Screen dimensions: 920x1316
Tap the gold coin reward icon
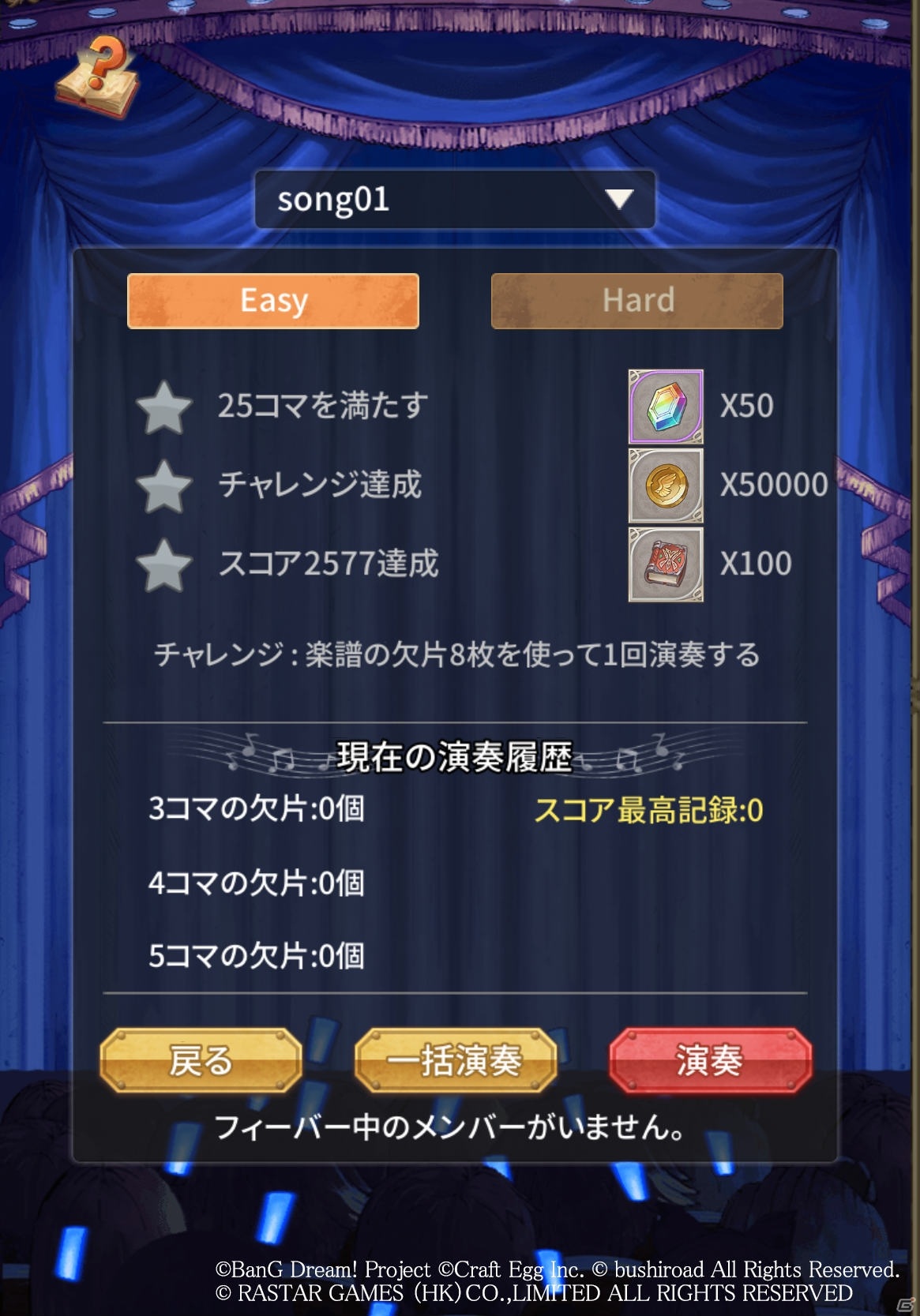point(665,486)
